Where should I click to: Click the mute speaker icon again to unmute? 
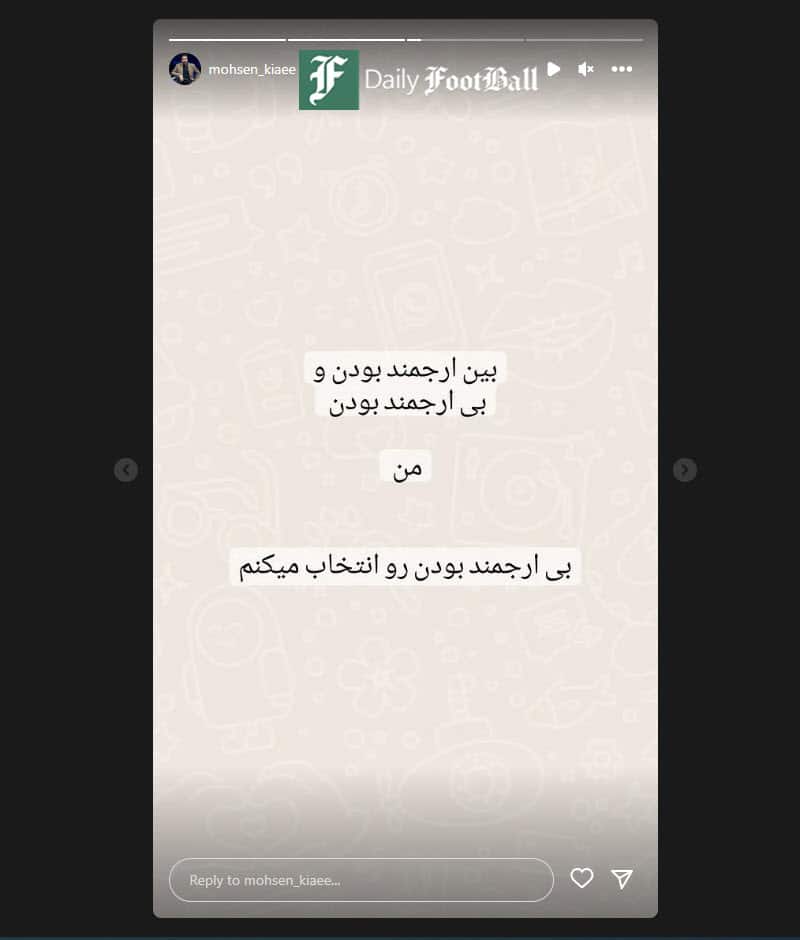tap(585, 69)
